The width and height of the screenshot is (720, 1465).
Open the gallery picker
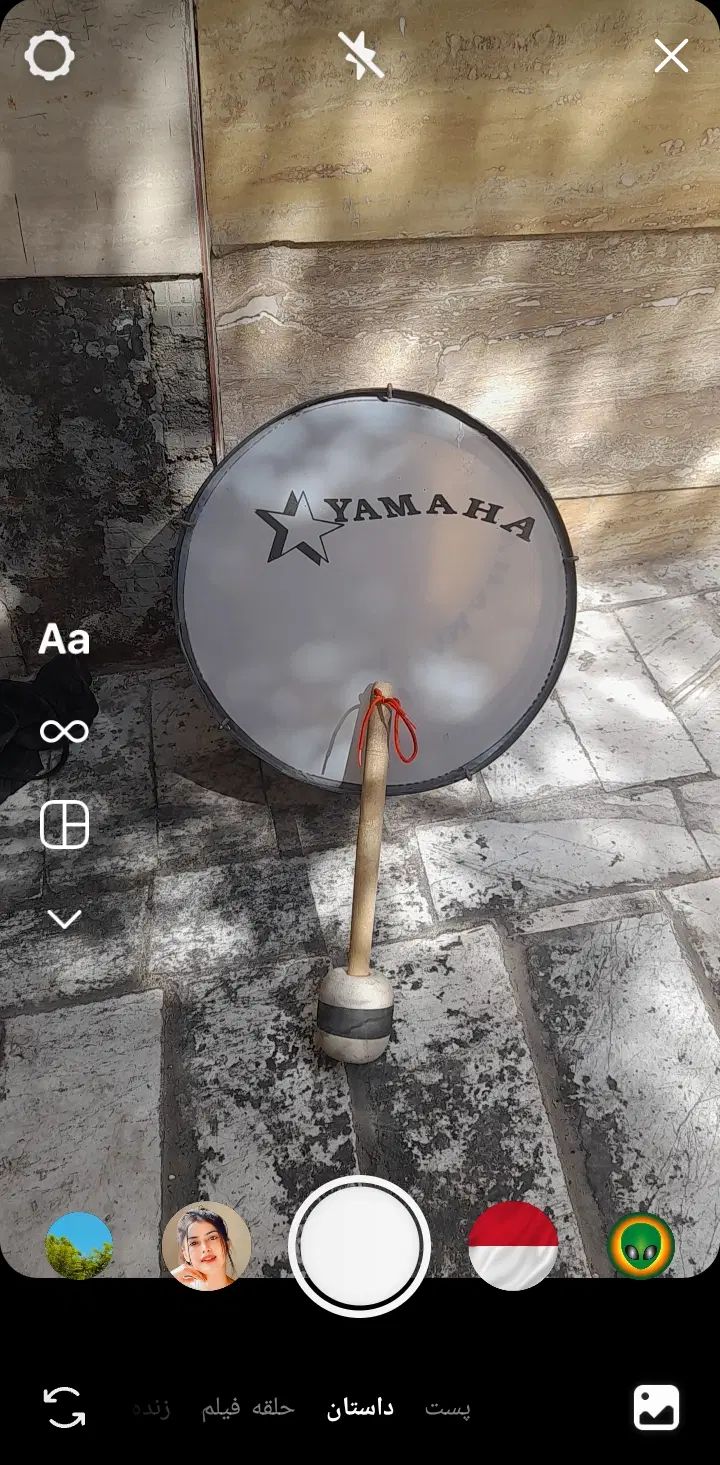coord(656,1408)
